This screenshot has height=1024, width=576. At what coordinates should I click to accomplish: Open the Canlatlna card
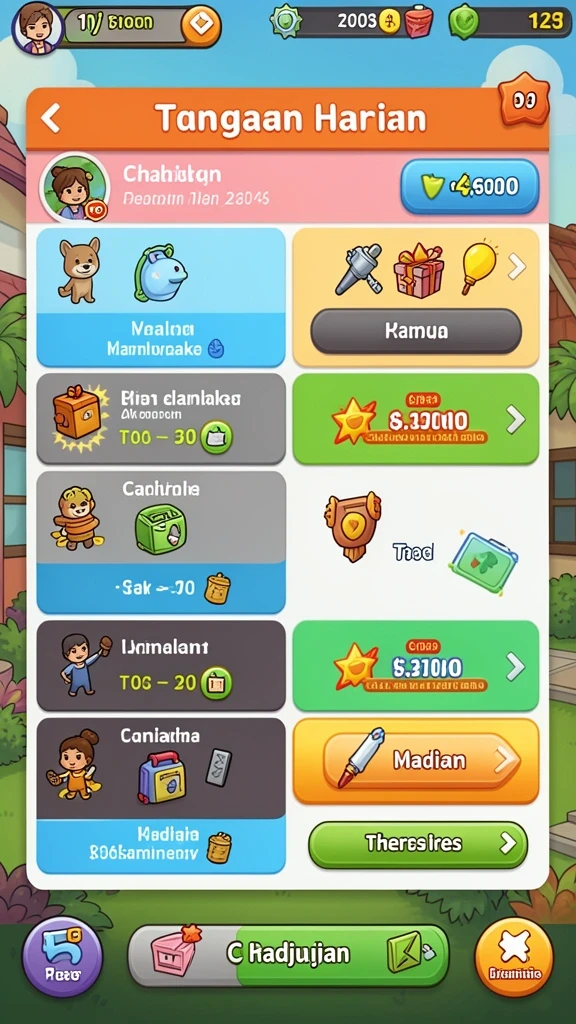tap(161, 796)
